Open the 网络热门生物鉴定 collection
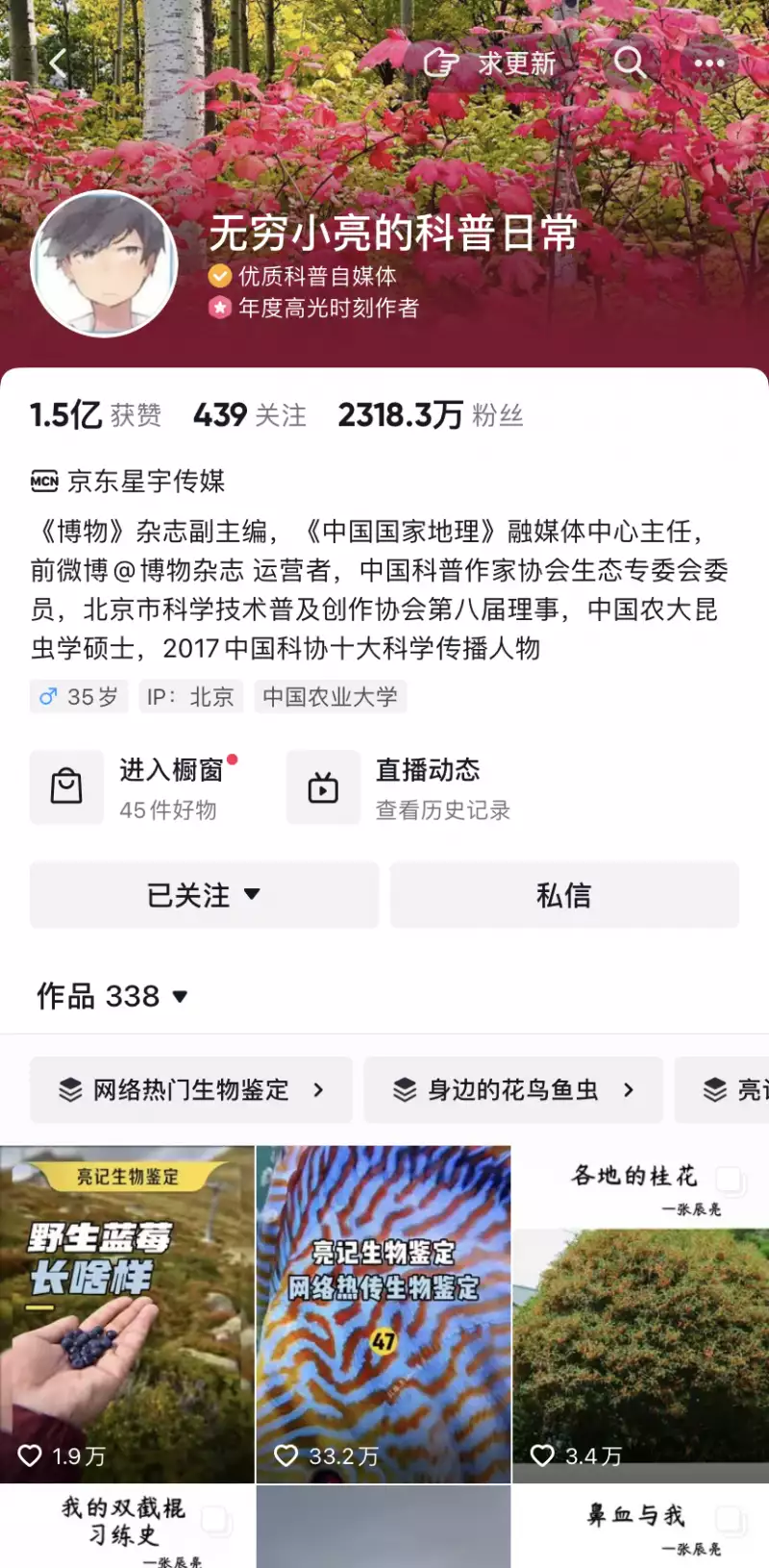The width and height of the screenshot is (769, 1568). pos(191,1089)
